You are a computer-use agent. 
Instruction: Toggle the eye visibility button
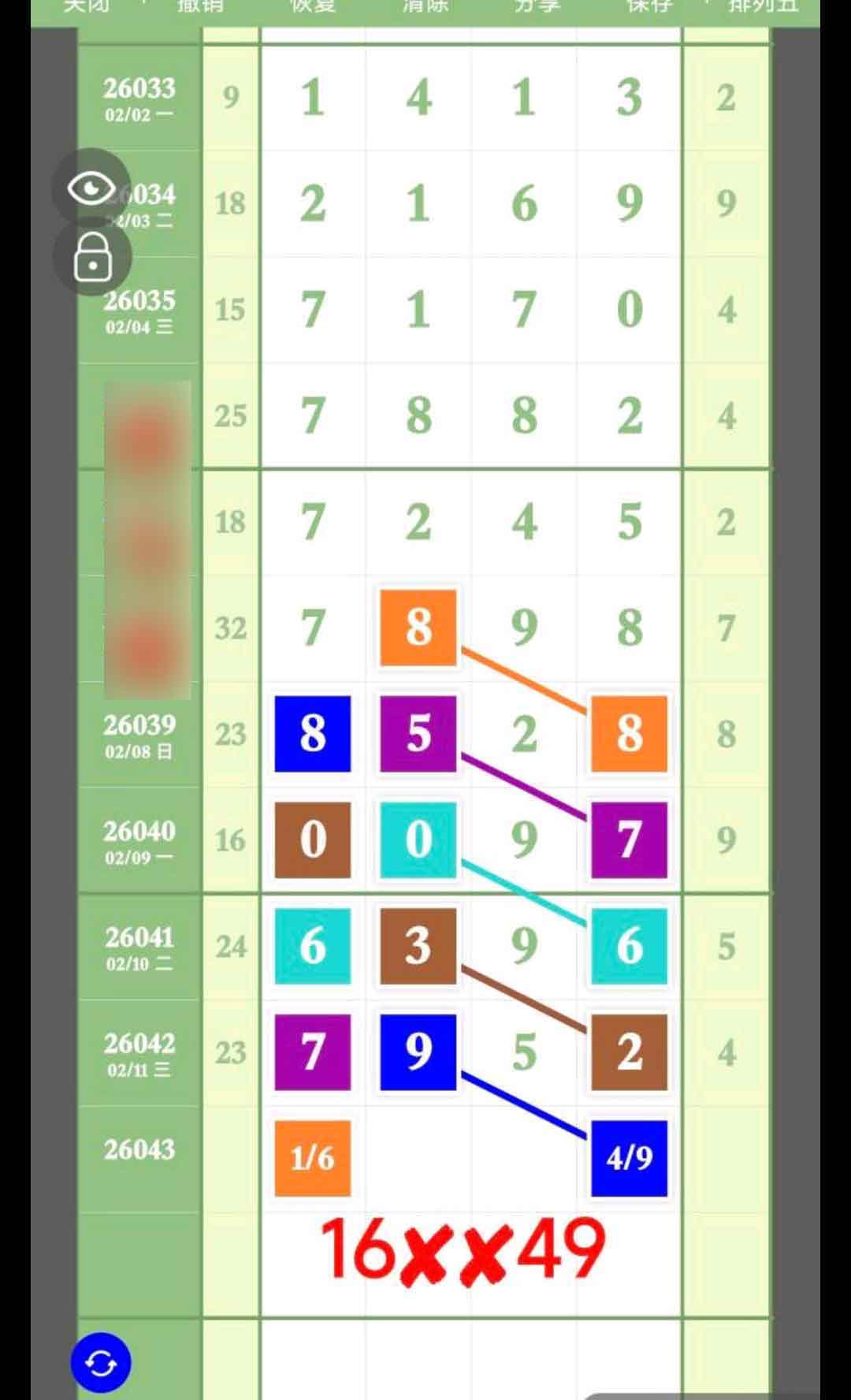coord(91,188)
